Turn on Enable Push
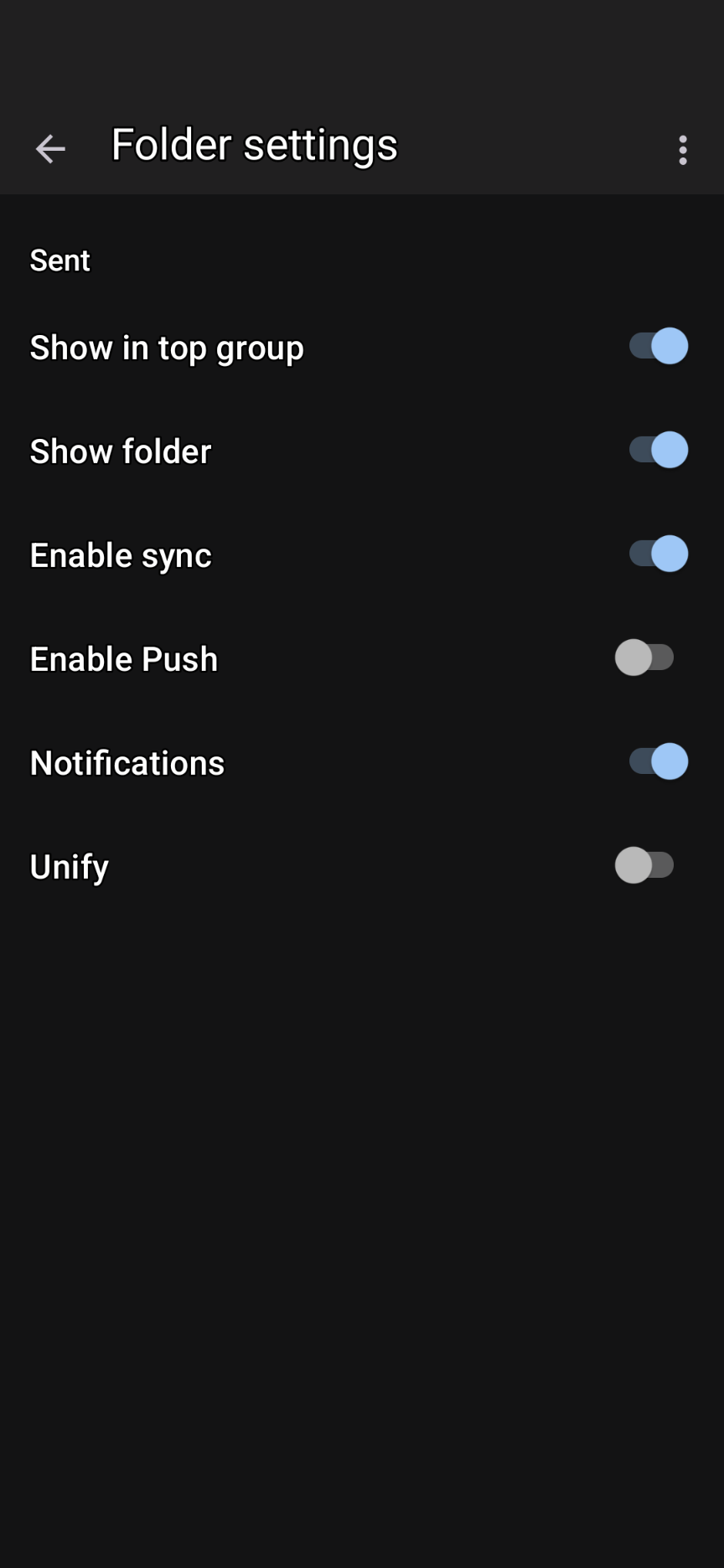Screen dimensions: 724x1568 point(644,658)
